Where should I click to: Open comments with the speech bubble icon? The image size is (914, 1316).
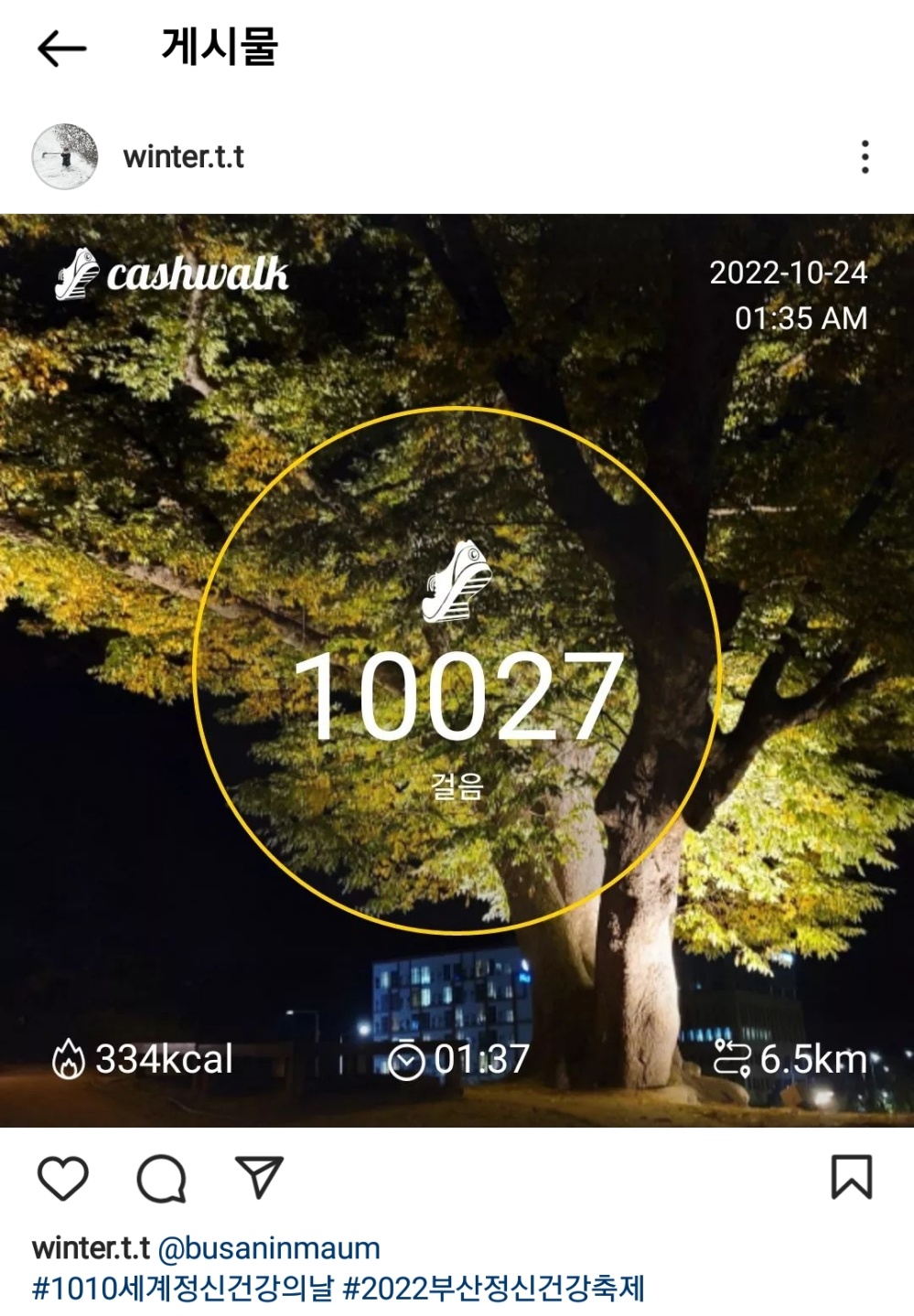(162, 1178)
